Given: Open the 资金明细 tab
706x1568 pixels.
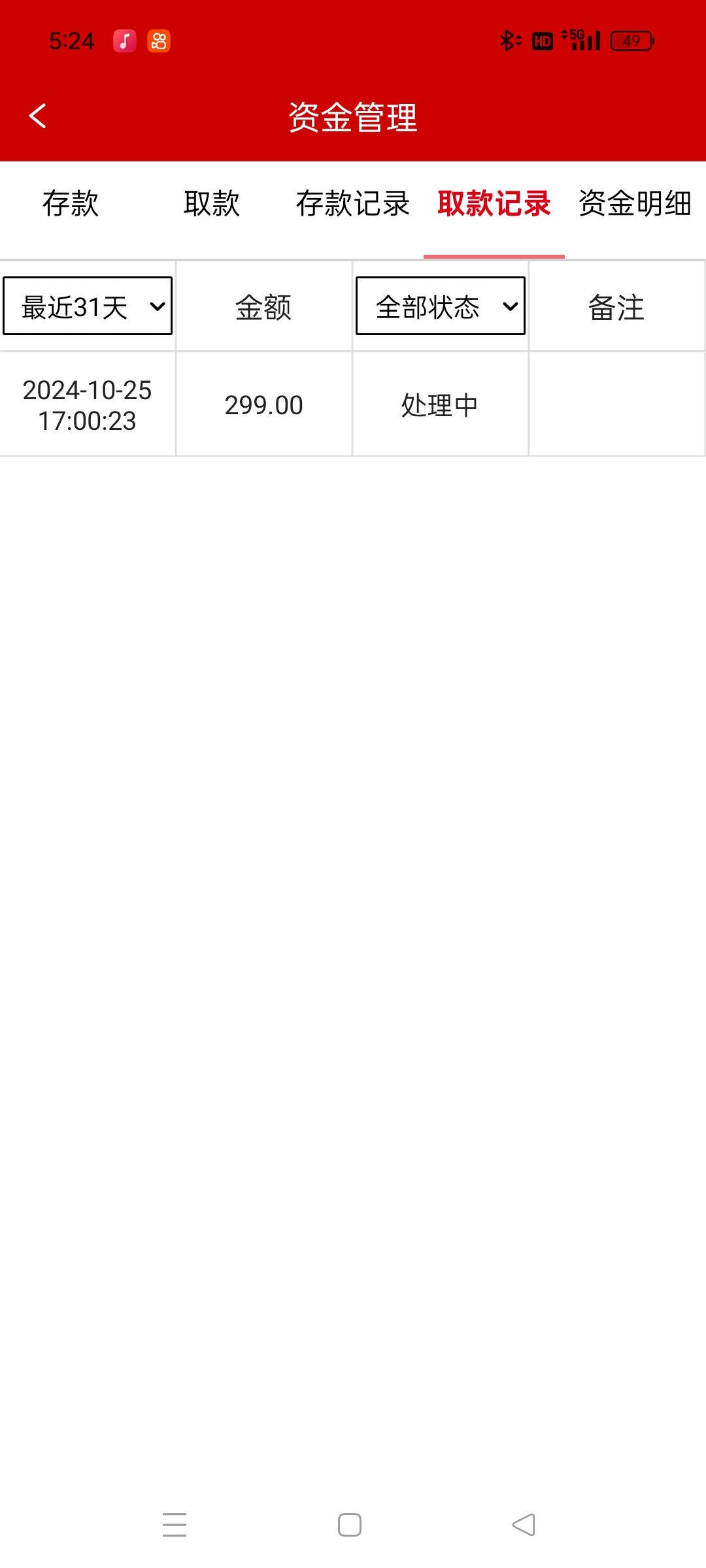Looking at the screenshot, I should pyautogui.click(x=635, y=204).
